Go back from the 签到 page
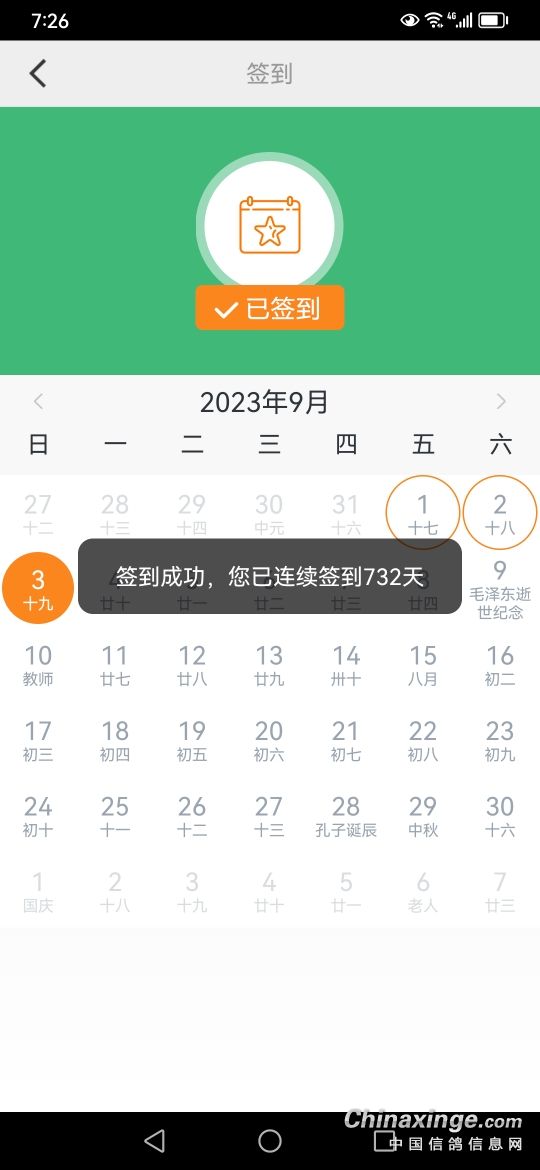 (37, 73)
